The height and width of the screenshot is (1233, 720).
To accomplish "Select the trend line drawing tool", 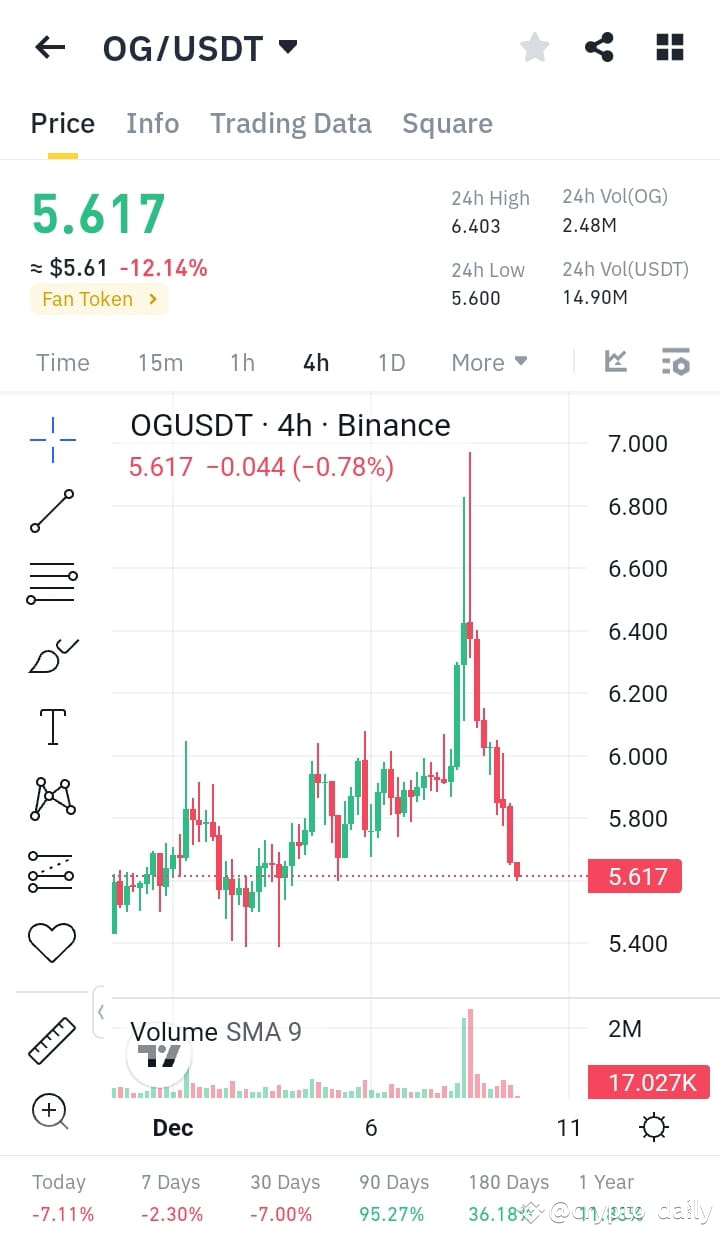I will click(x=52, y=512).
